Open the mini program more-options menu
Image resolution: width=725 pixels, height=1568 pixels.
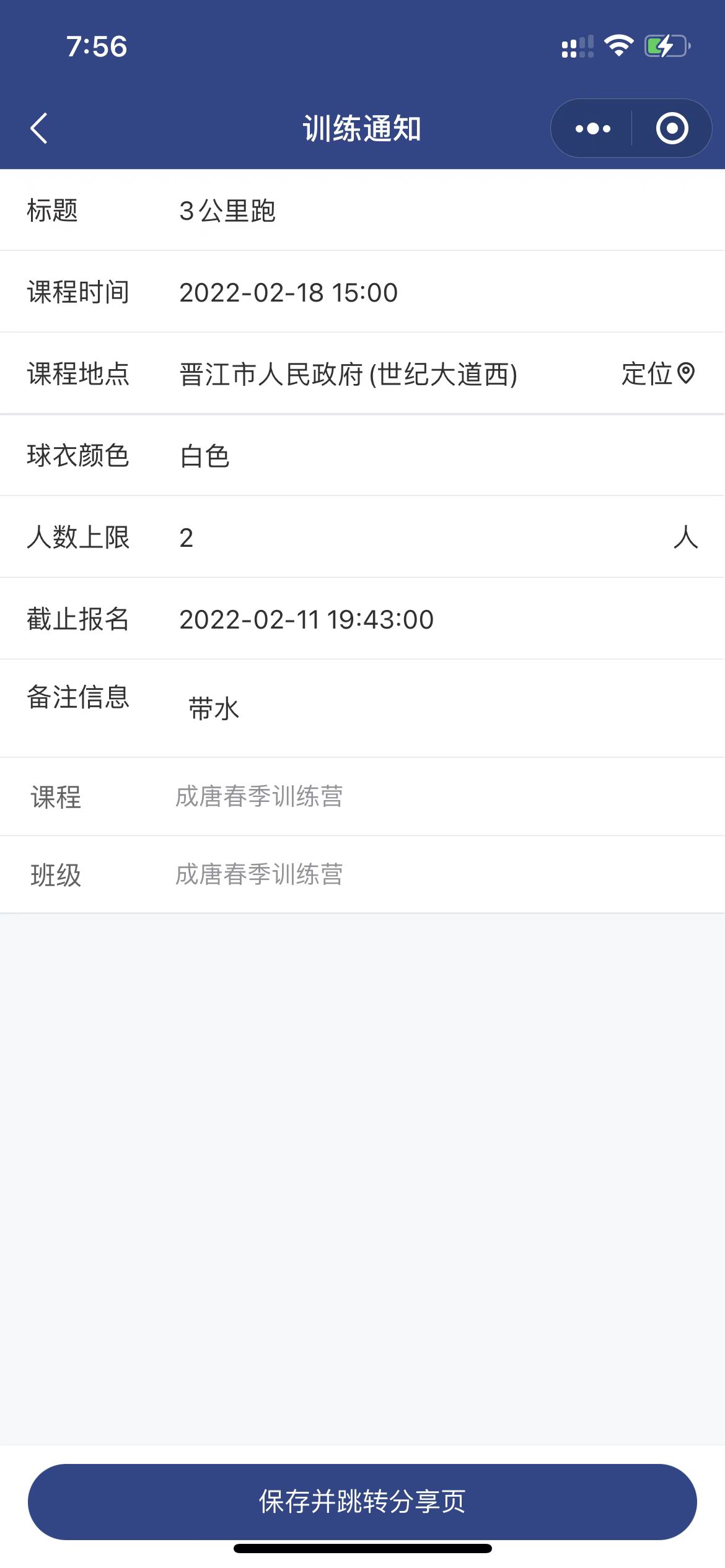[592, 129]
